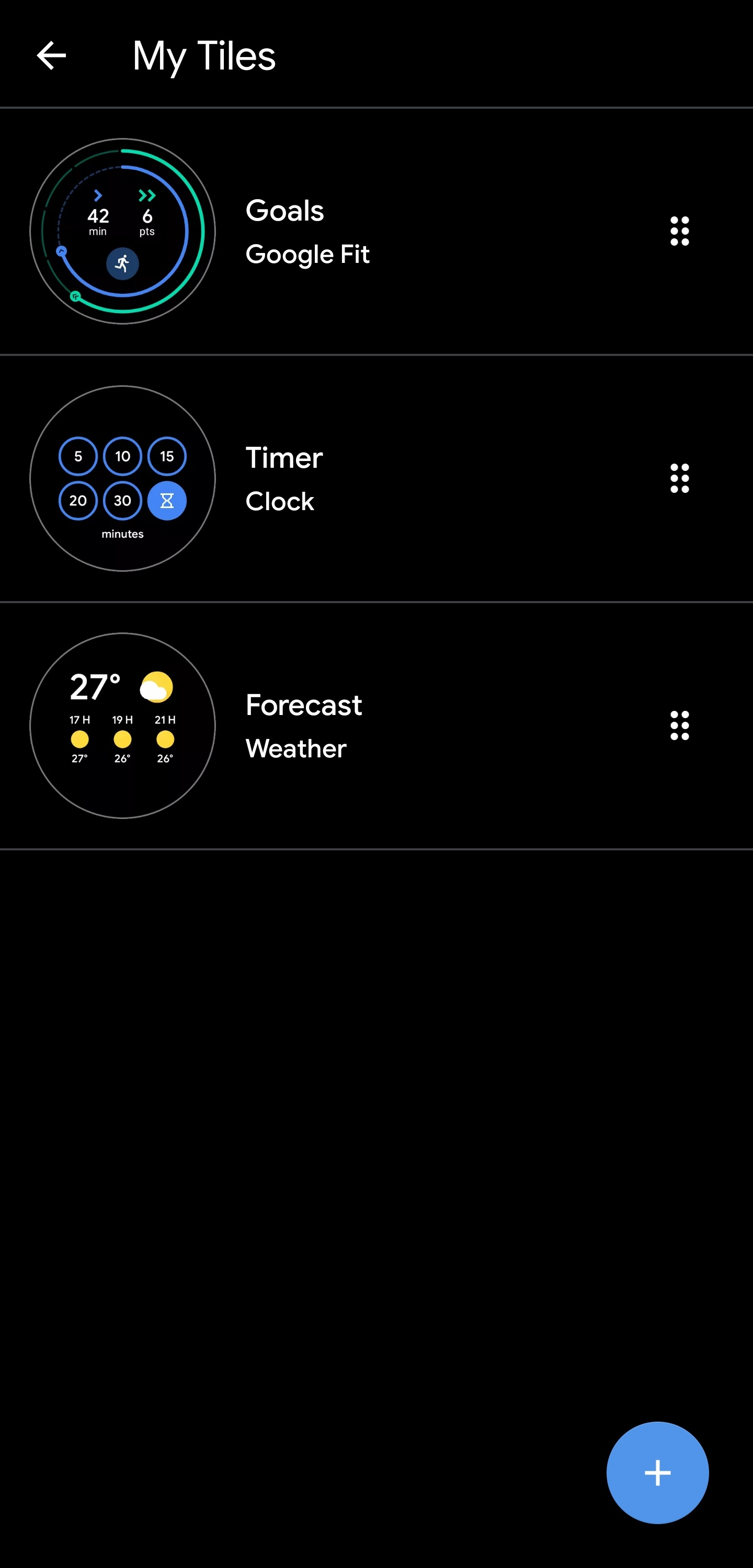Screen dimensions: 753x1568
Task: Grab the drag handle beside Timer tile
Action: tap(679, 479)
